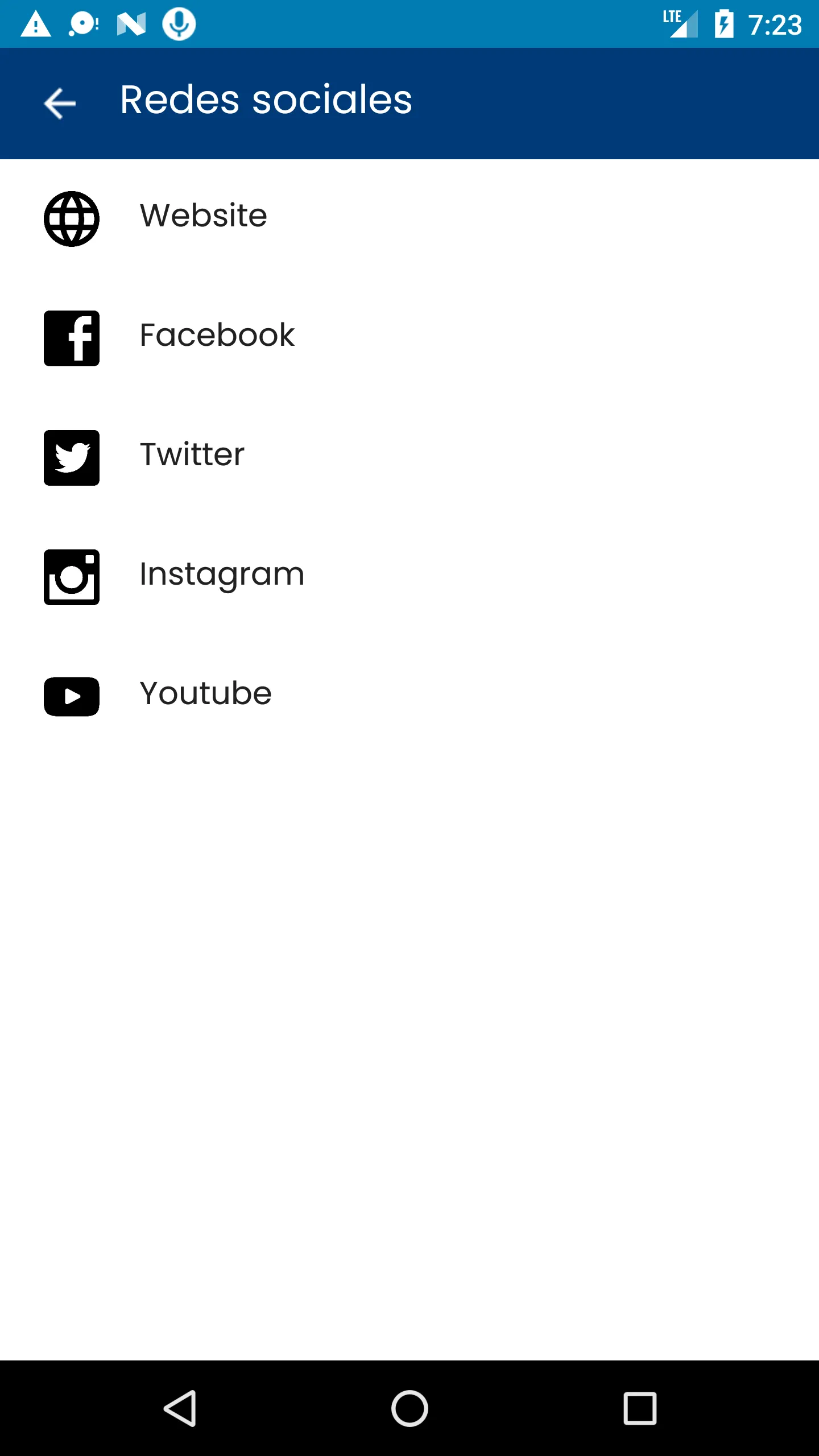Tap the warning icon in the status bar
The height and width of the screenshot is (1456, 819).
point(37,23)
